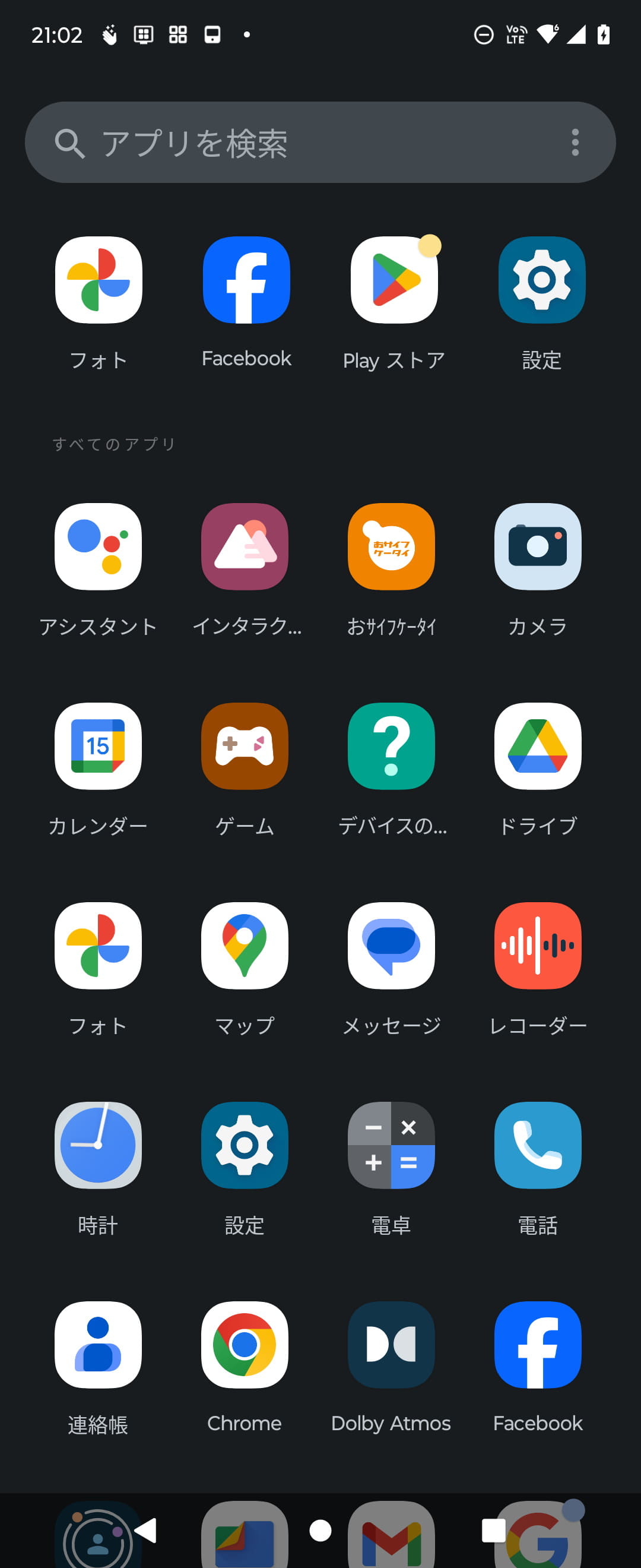Screen dimensions: 641x1568
Task: Launch Dolby Atmos
Action: [391, 1345]
